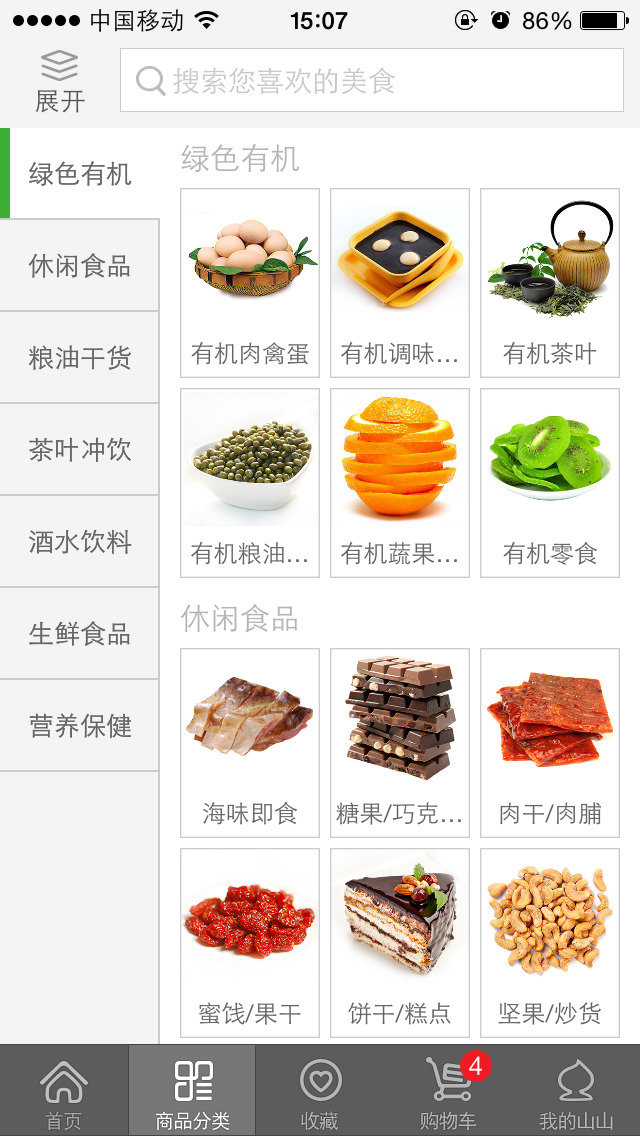Viewport: 640px width, 1136px height.
Task: Select the 休闲食品 category in sidebar
Action: 79,266
